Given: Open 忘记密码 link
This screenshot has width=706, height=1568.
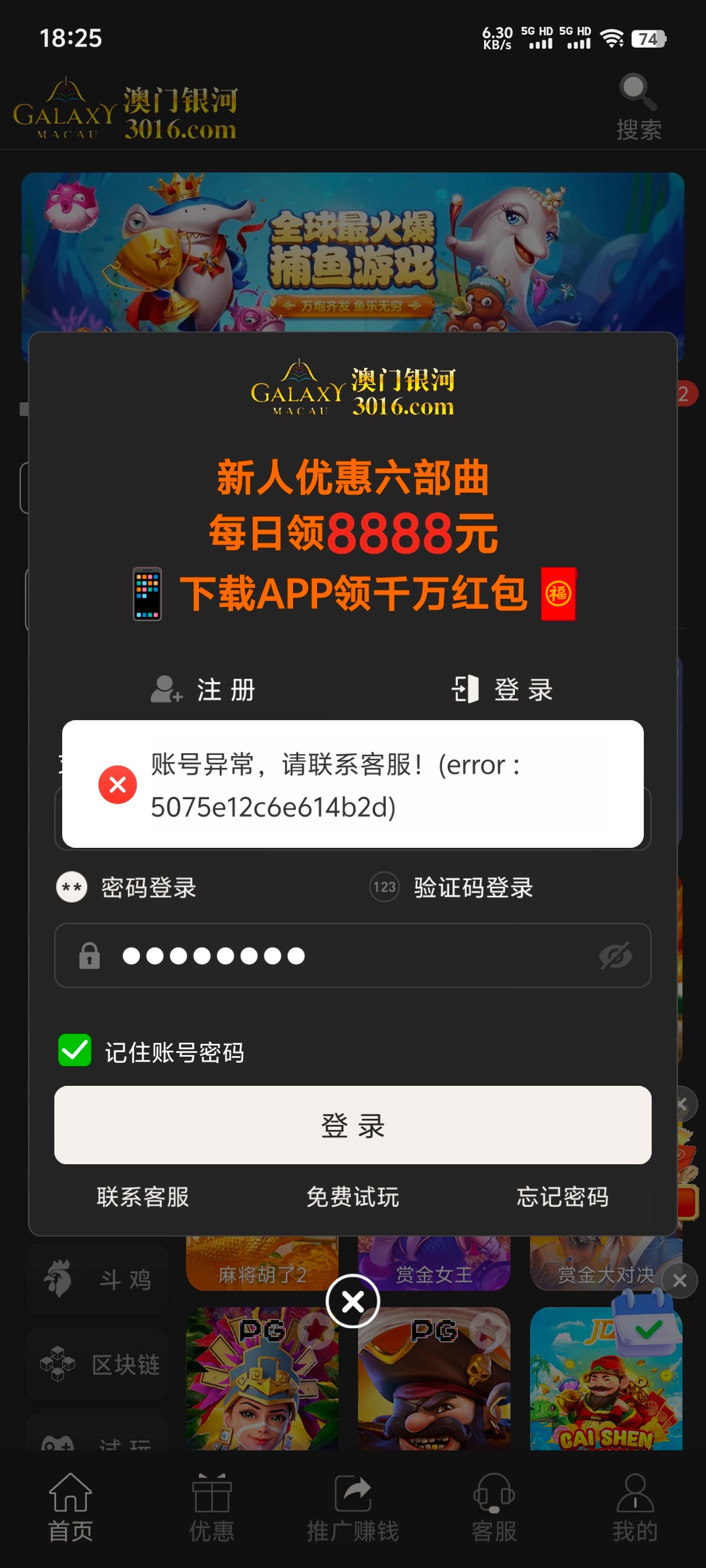Looking at the screenshot, I should [562, 1197].
